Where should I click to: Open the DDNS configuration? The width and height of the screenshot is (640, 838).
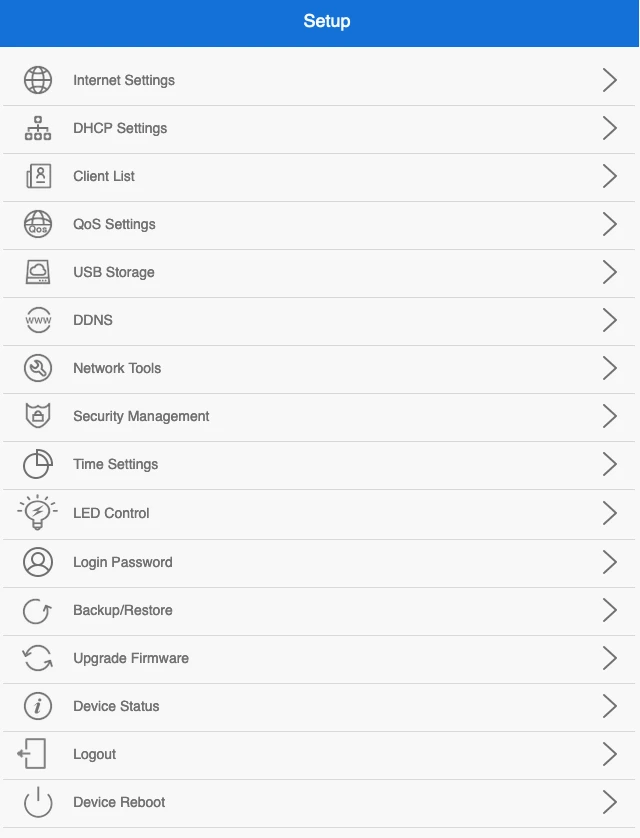[x=93, y=320]
